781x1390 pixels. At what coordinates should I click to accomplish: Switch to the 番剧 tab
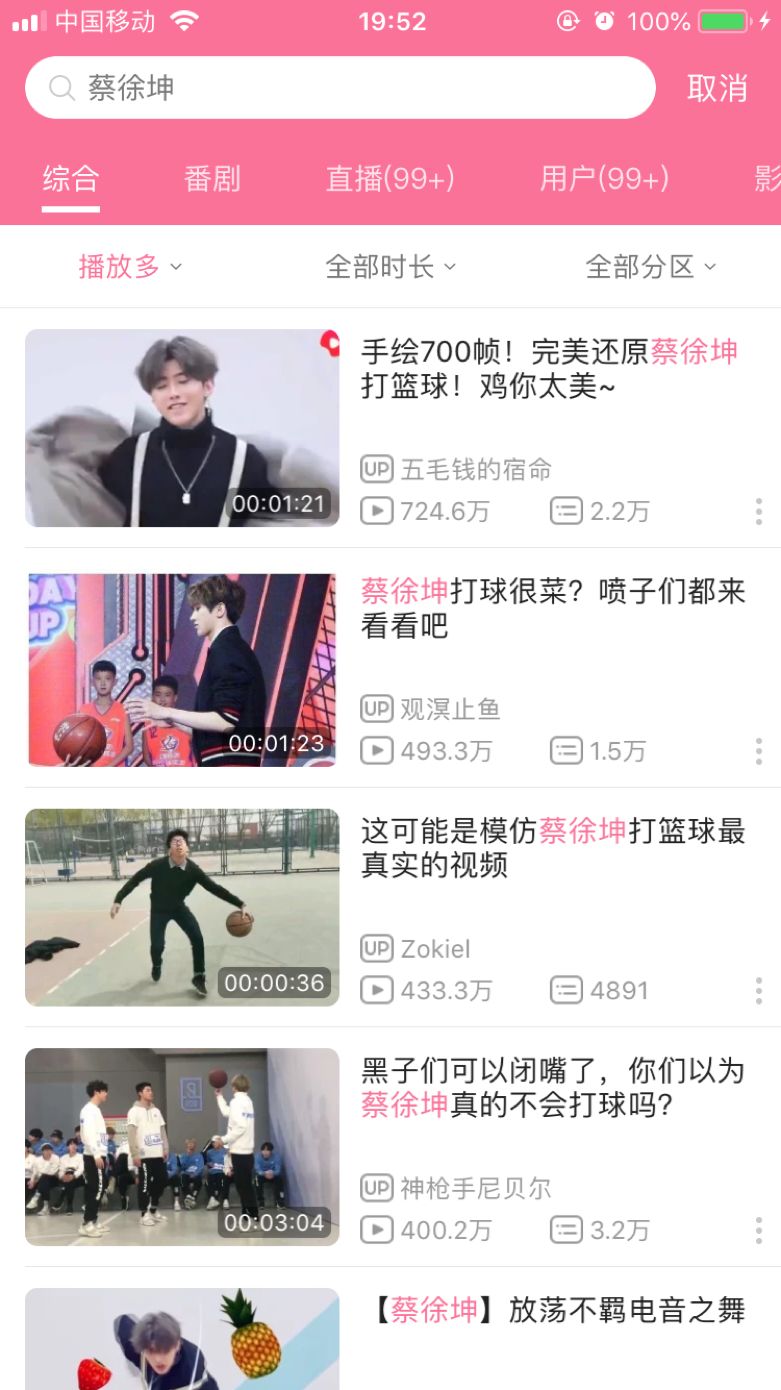pyautogui.click(x=212, y=179)
